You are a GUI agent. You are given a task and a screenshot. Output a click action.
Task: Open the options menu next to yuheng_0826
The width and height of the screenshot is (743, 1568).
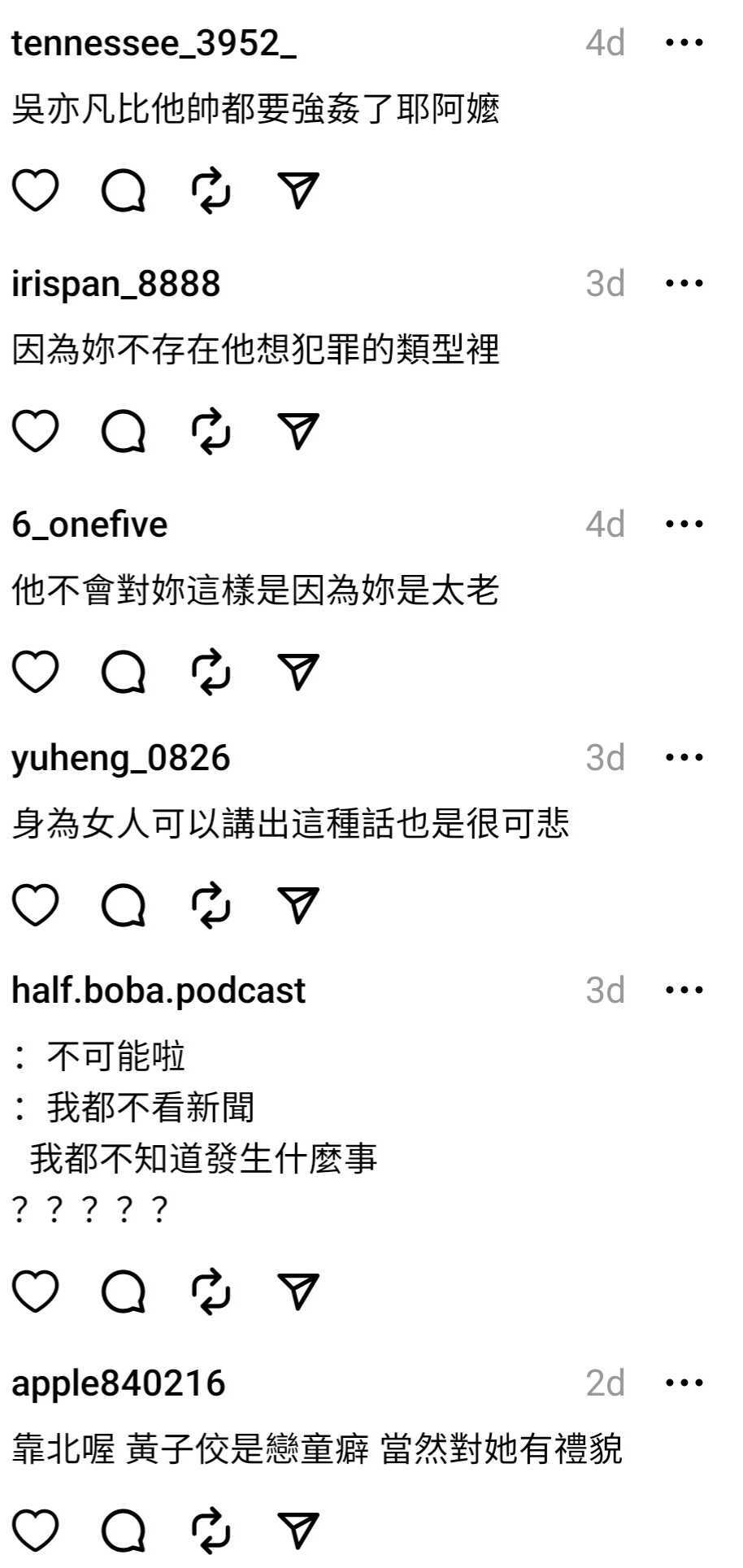(x=684, y=757)
